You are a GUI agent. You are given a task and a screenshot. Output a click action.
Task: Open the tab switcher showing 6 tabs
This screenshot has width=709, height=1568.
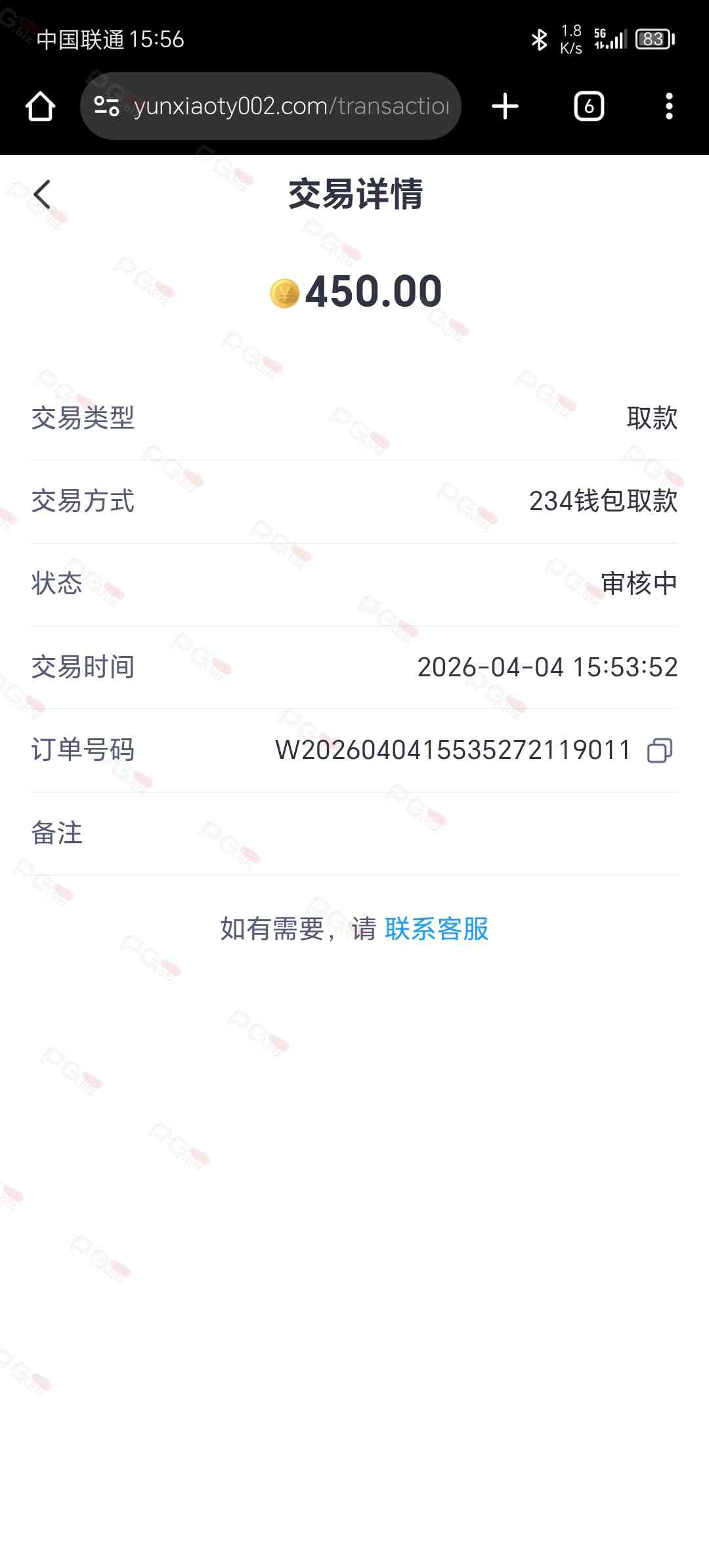pyautogui.click(x=589, y=106)
